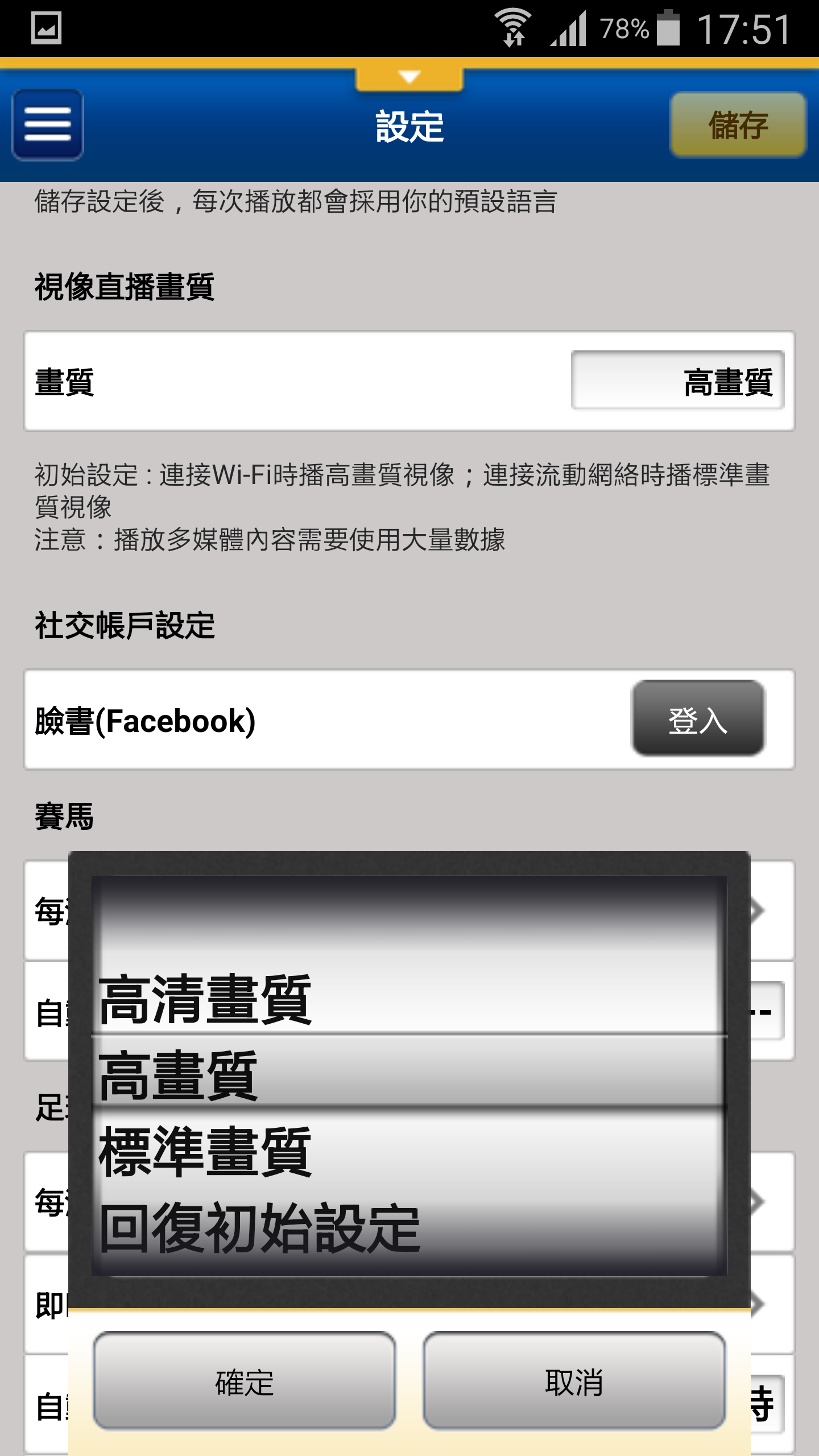Open the 畫質 quality dropdown showing 高畫質
The width and height of the screenshot is (819, 1456).
(677, 380)
